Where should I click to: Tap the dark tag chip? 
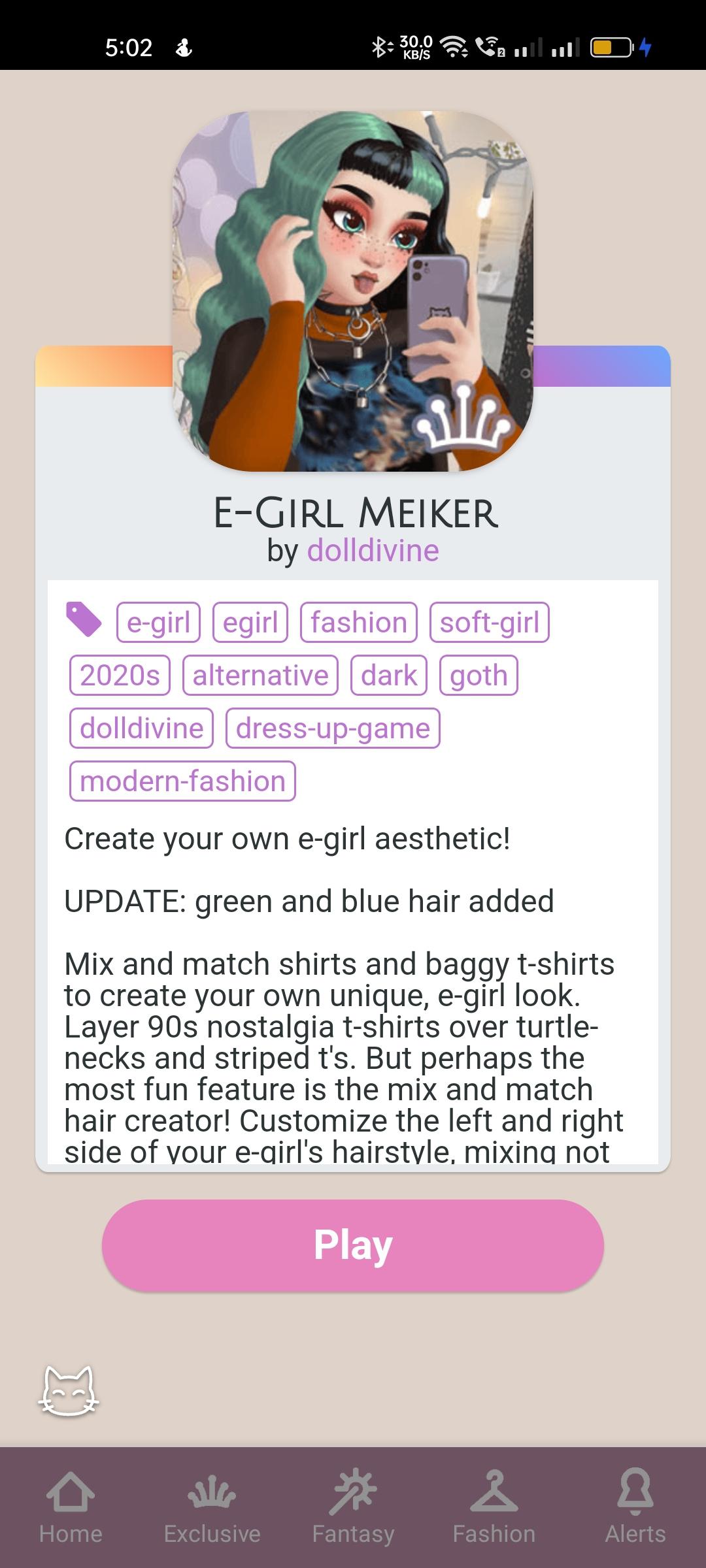(389, 675)
